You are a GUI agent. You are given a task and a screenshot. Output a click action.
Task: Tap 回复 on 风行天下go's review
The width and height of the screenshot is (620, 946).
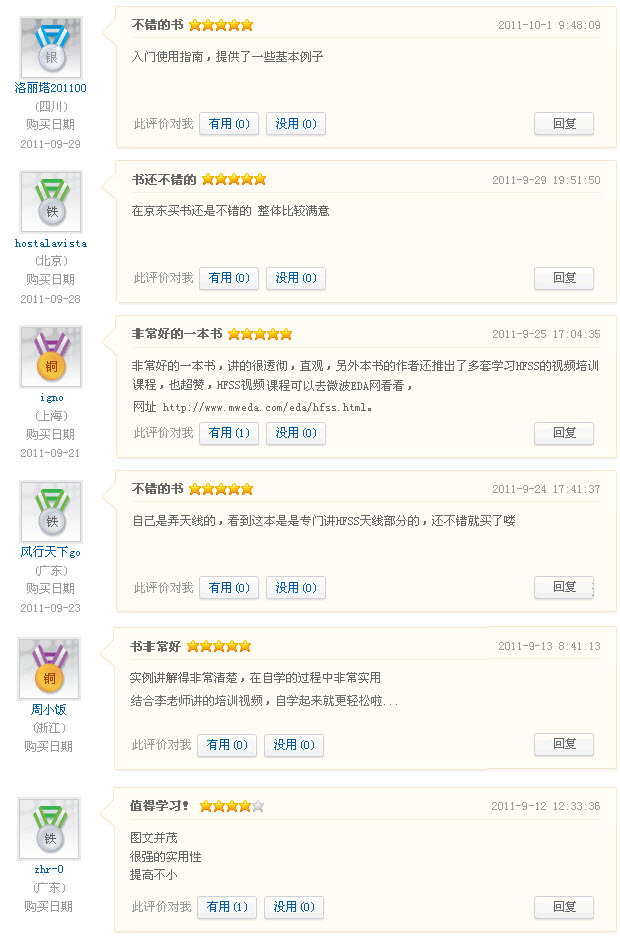[564, 588]
